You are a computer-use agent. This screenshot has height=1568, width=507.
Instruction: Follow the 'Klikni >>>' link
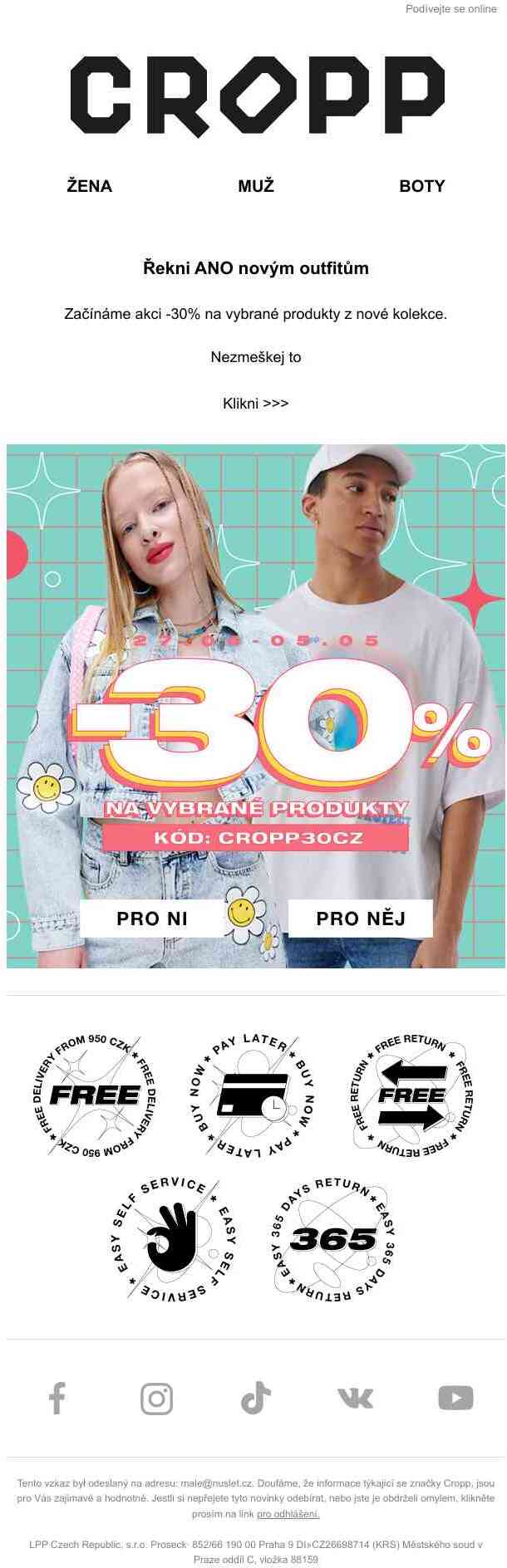tap(256, 404)
